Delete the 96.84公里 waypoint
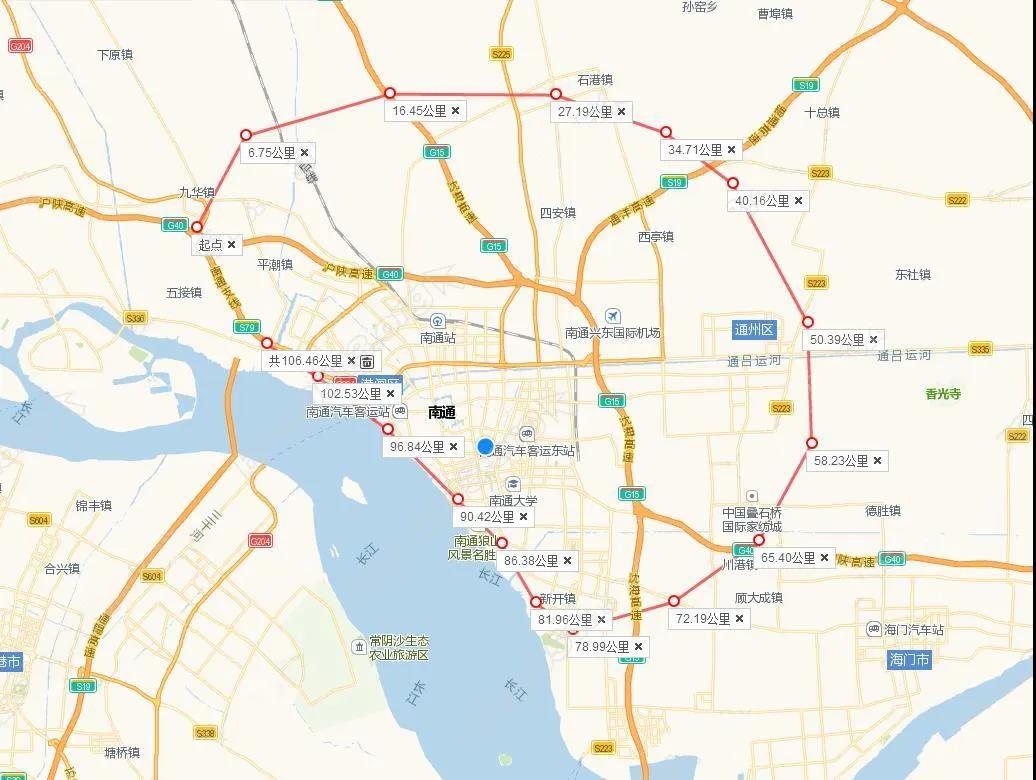The width and height of the screenshot is (1036, 780). click(454, 447)
